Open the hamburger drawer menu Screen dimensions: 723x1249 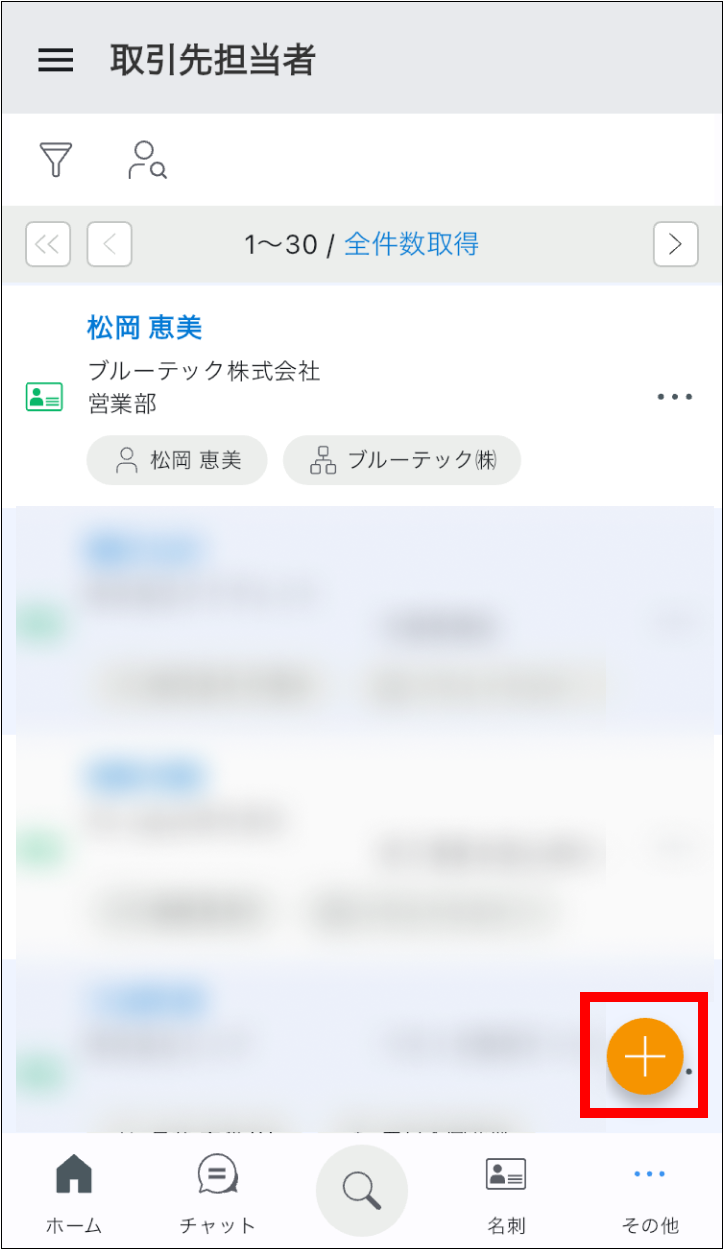click(x=56, y=60)
